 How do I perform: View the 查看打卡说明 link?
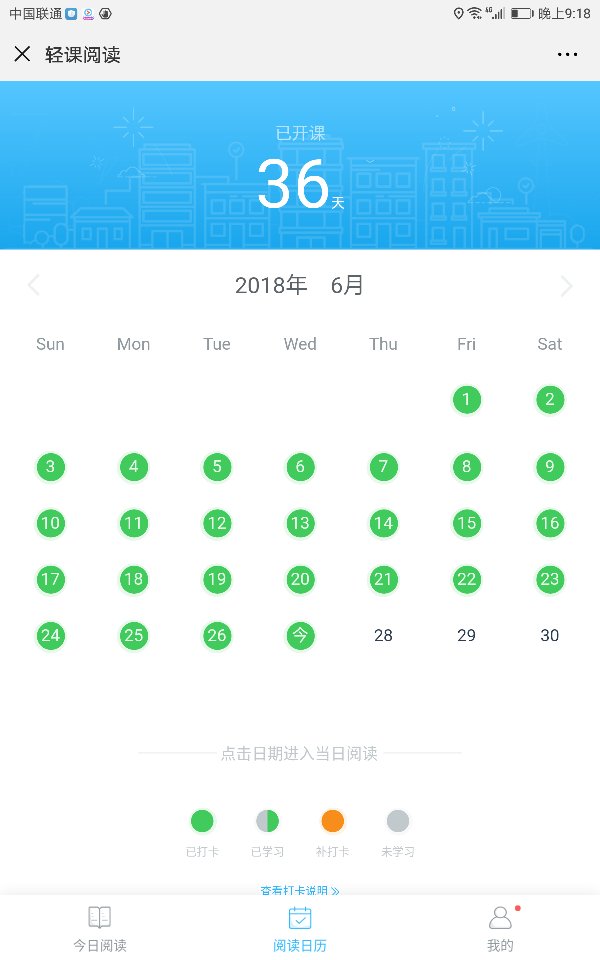(300, 890)
